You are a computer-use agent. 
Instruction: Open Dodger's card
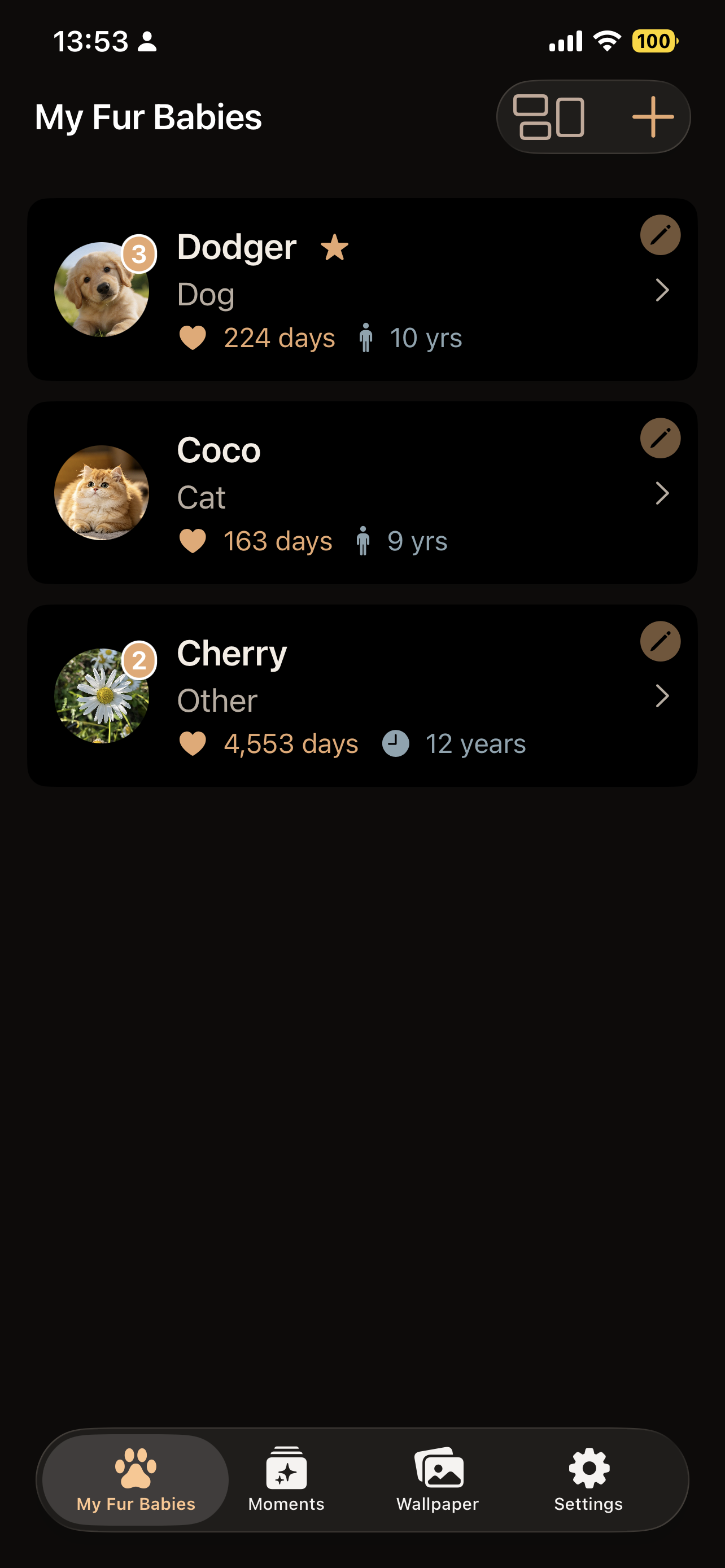click(362, 290)
